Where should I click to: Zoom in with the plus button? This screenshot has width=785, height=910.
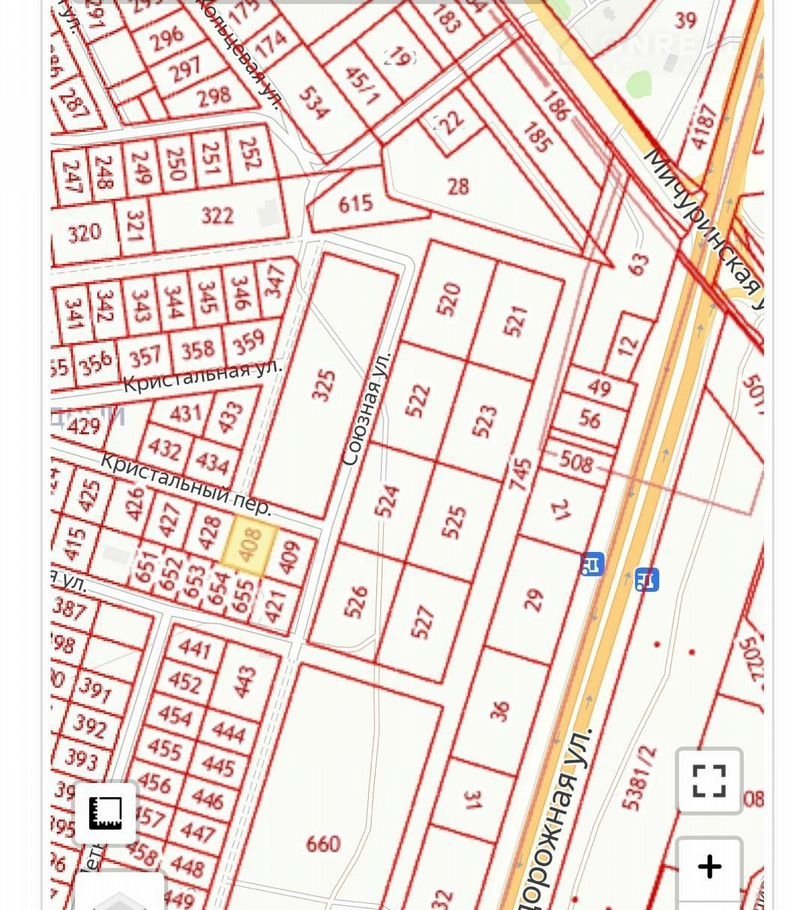[708, 866]
